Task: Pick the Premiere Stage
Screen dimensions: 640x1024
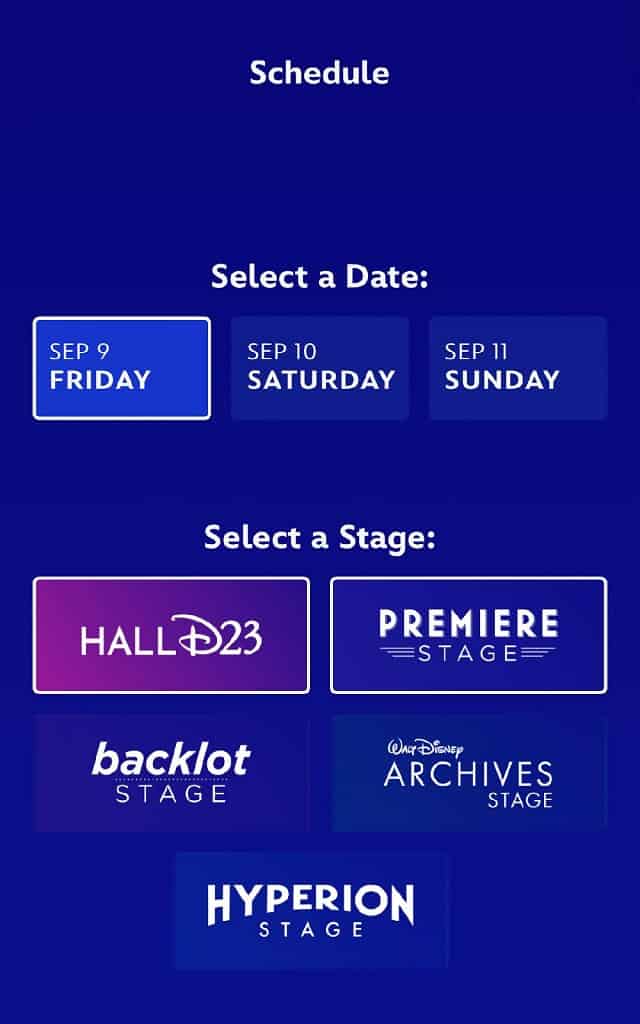Action: point(468,635)
